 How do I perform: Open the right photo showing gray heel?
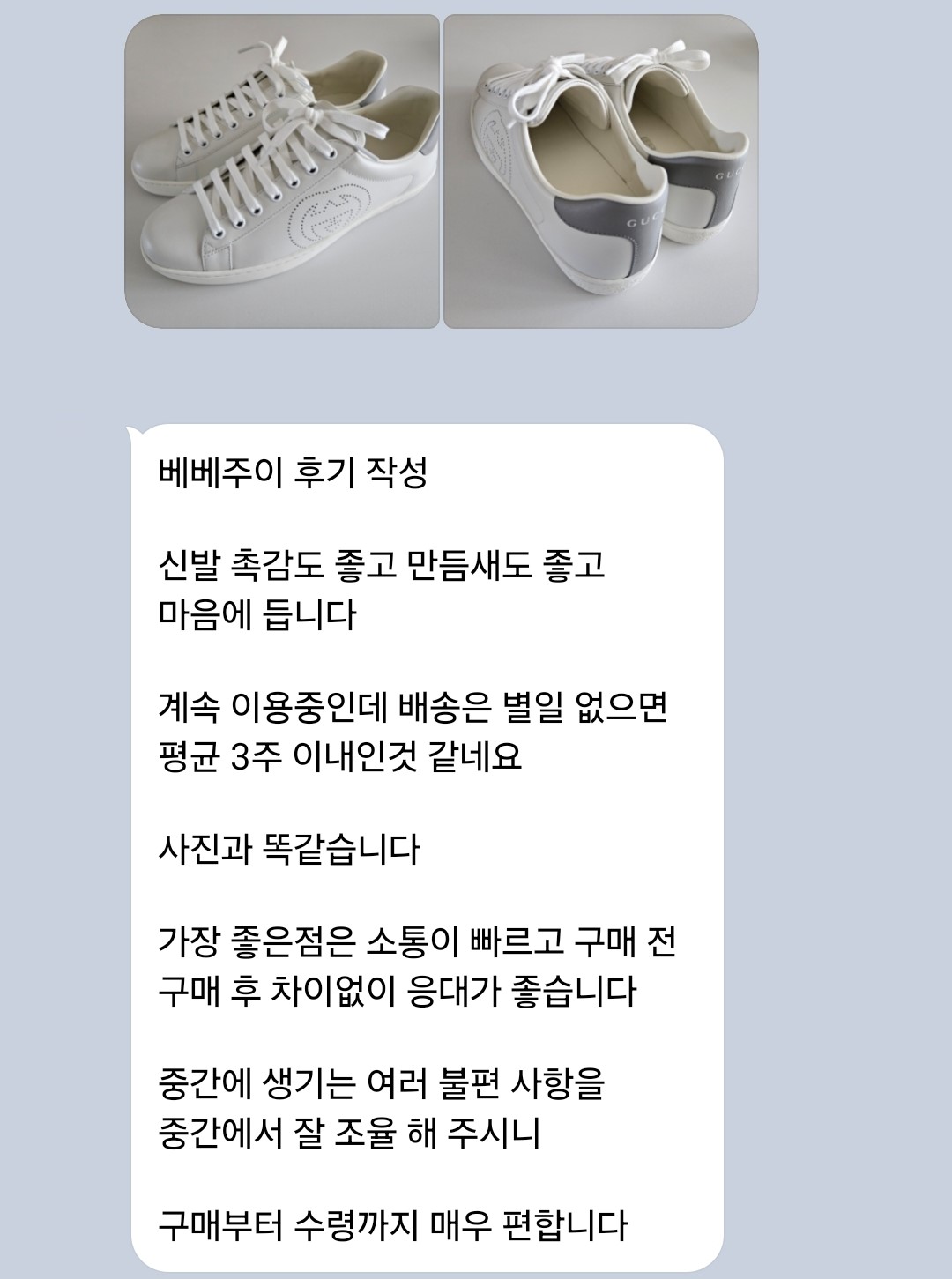600,172
